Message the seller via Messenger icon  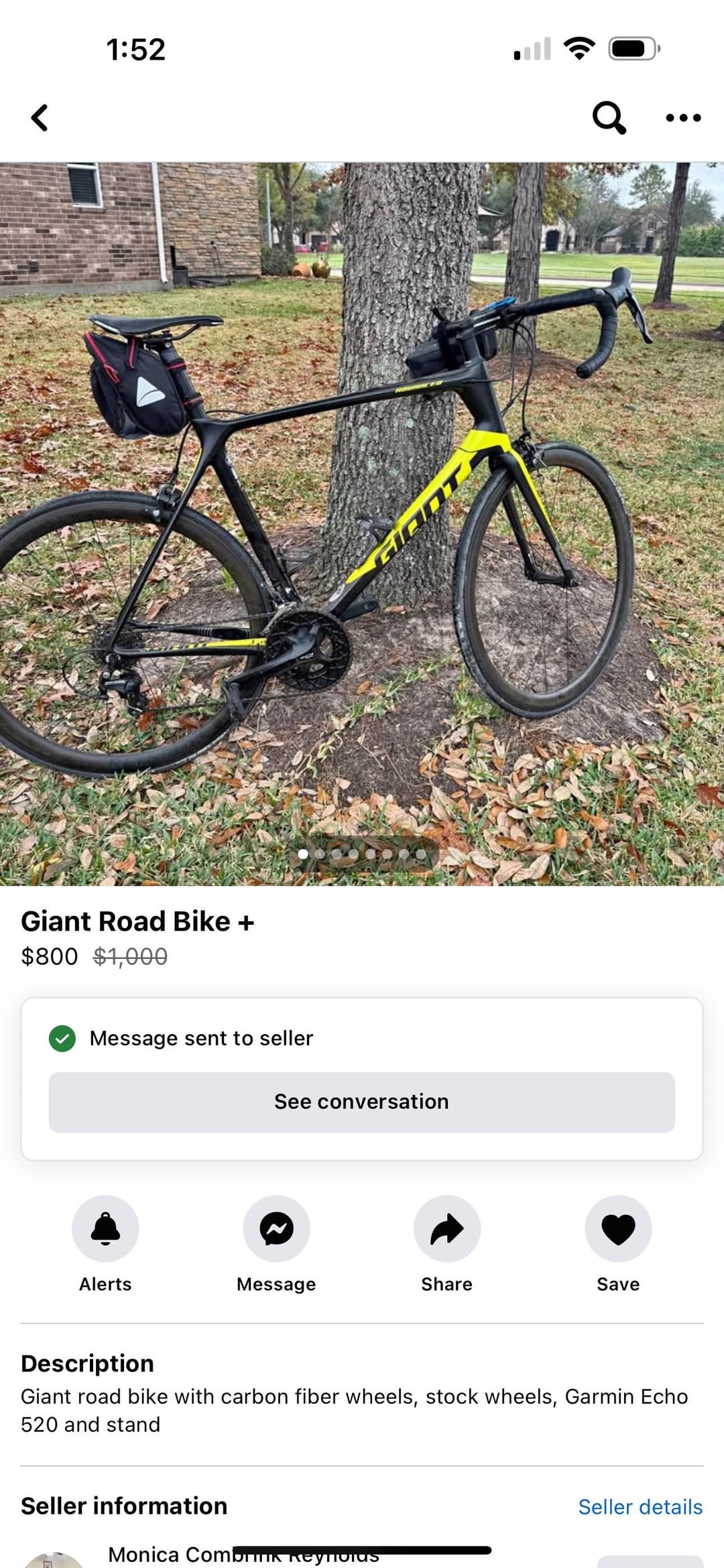point(276,1228)
